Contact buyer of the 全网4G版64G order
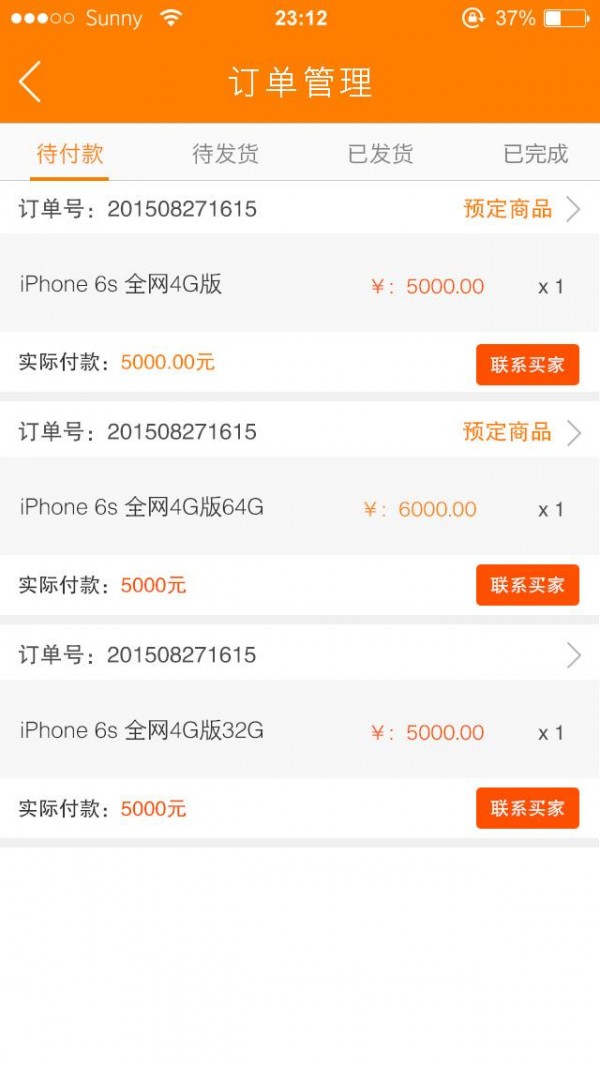 click(x=527, y=585)
